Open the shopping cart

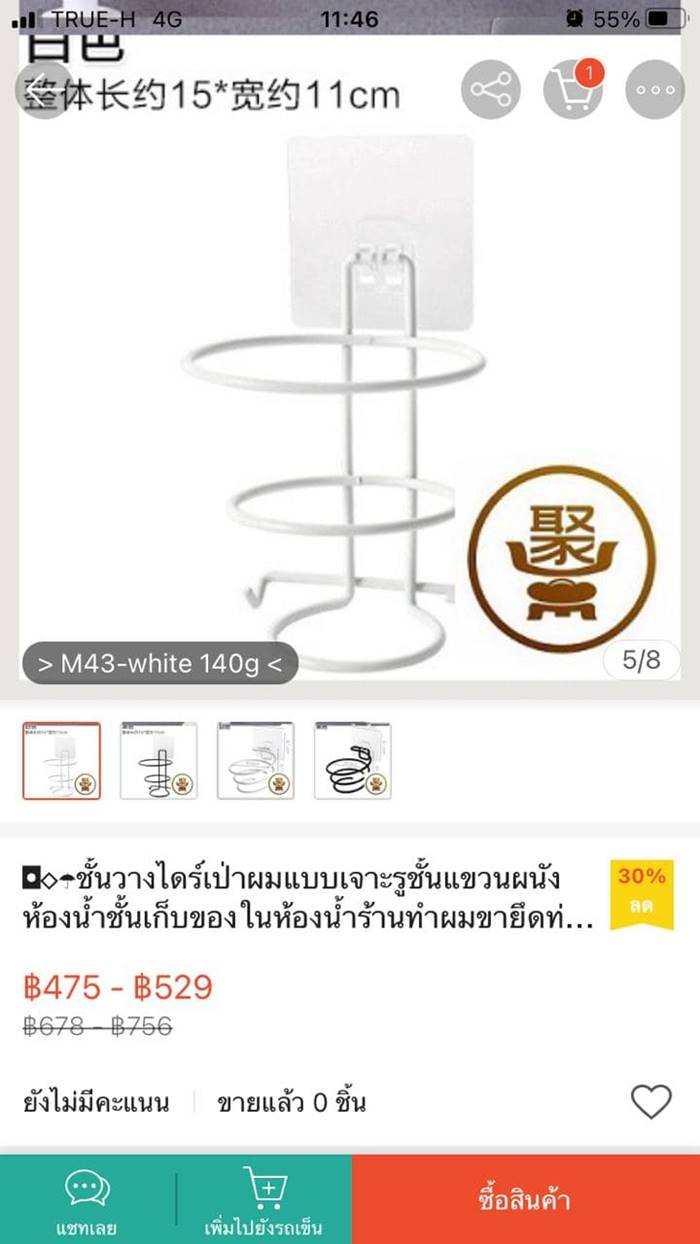[573, 89]
